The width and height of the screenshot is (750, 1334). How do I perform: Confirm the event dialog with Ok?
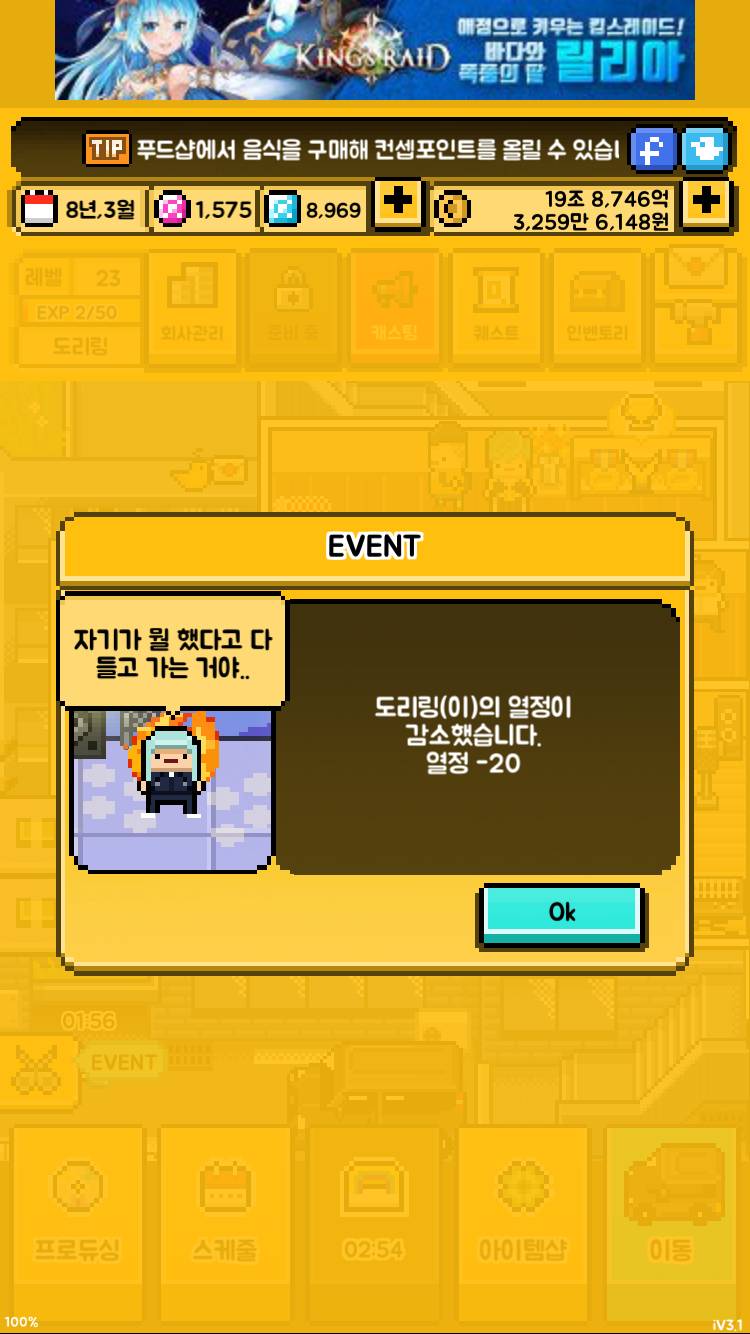pyautogui.click(x=562, y=912)
